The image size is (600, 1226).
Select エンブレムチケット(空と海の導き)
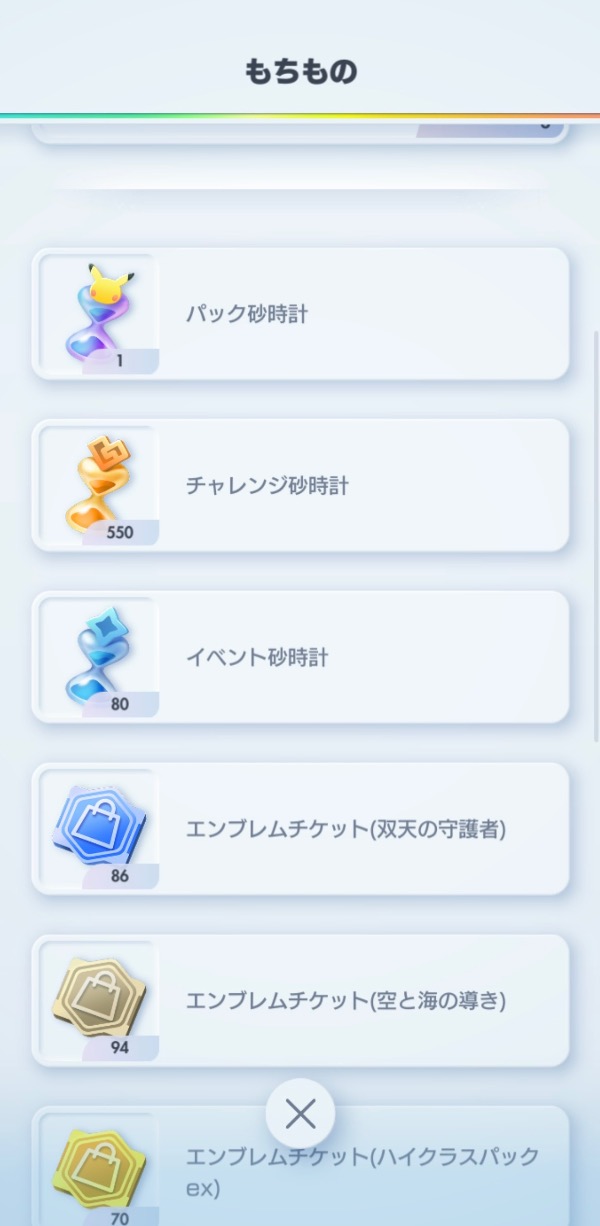[300, 1000]
